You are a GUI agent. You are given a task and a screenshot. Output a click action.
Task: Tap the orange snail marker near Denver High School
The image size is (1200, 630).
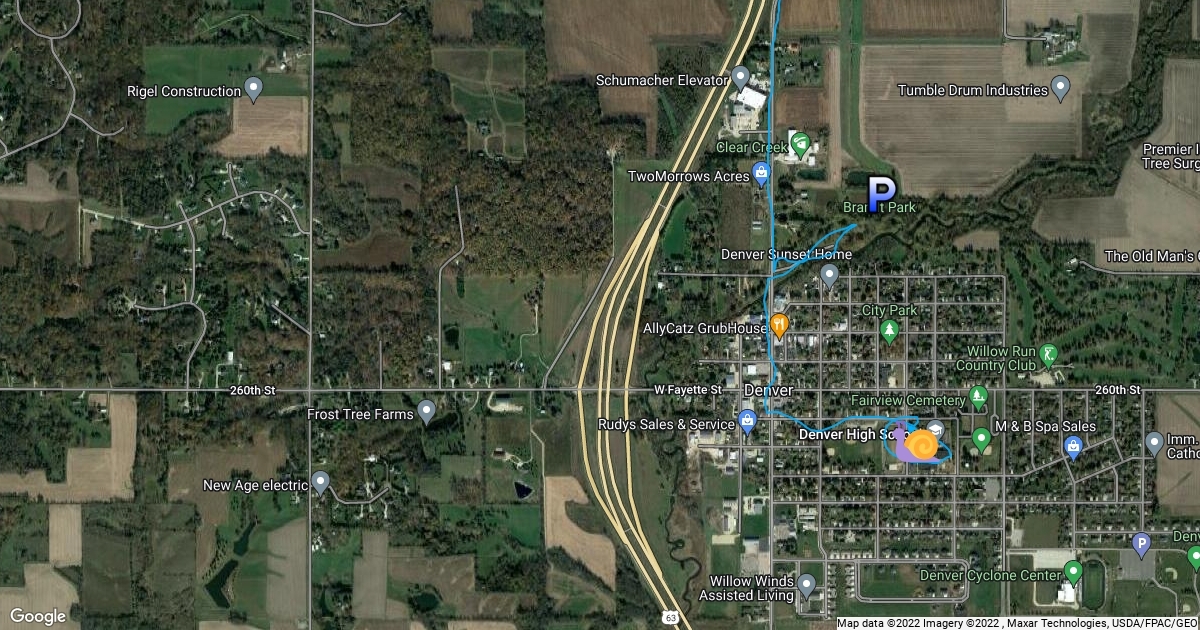[x=920, y=444]
